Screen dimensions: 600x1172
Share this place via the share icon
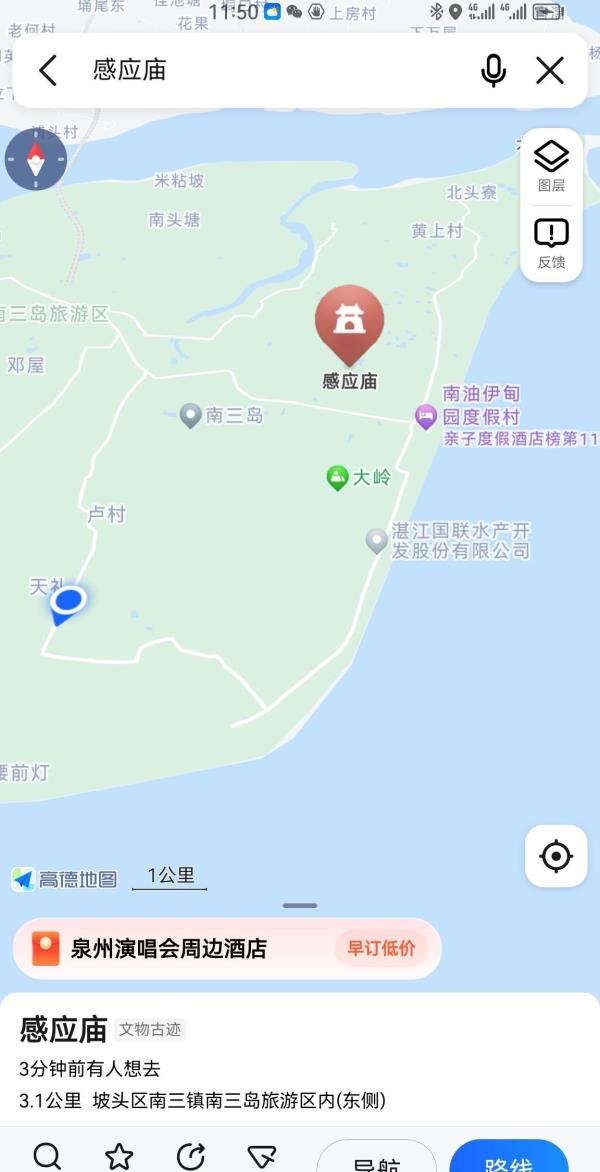click(191, 1156)
